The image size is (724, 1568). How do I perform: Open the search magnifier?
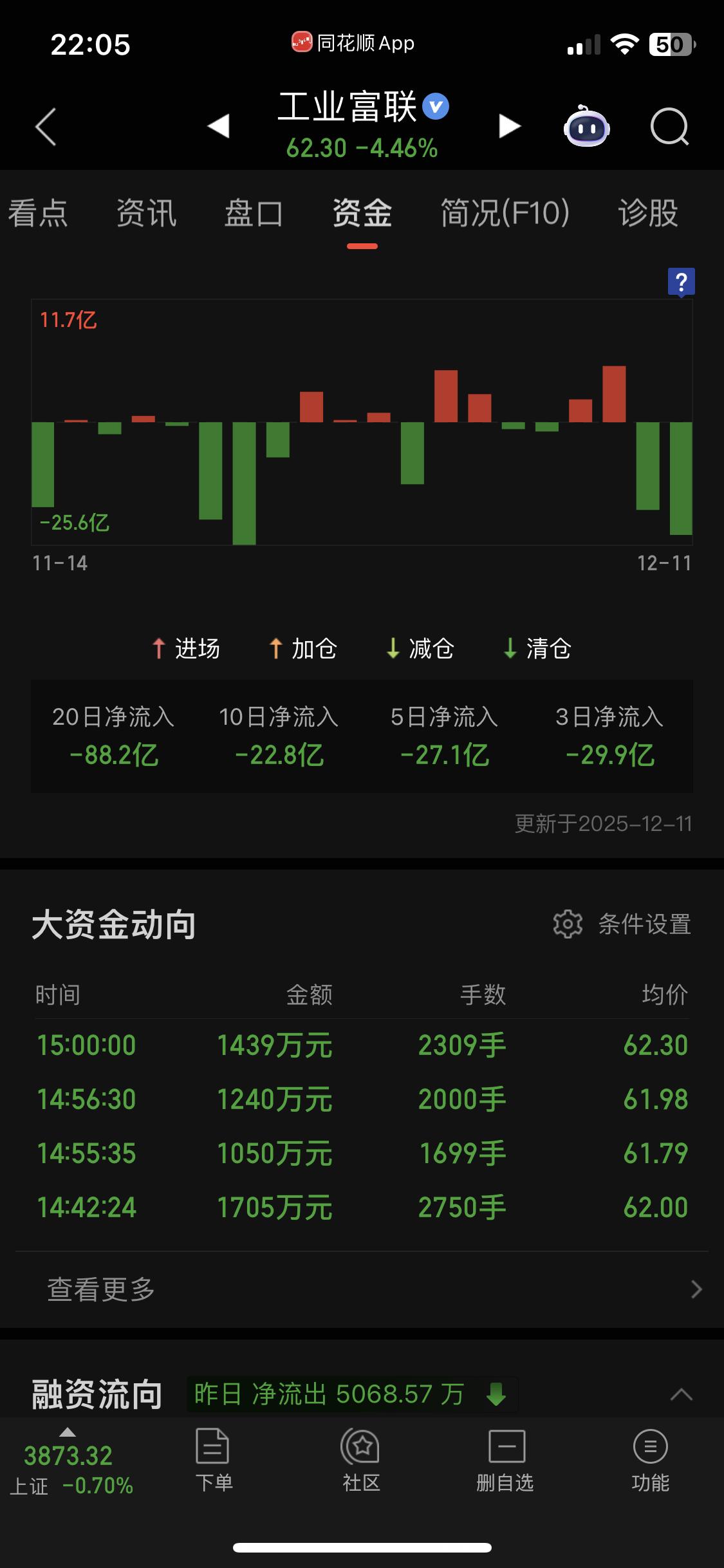coord(669,127)
